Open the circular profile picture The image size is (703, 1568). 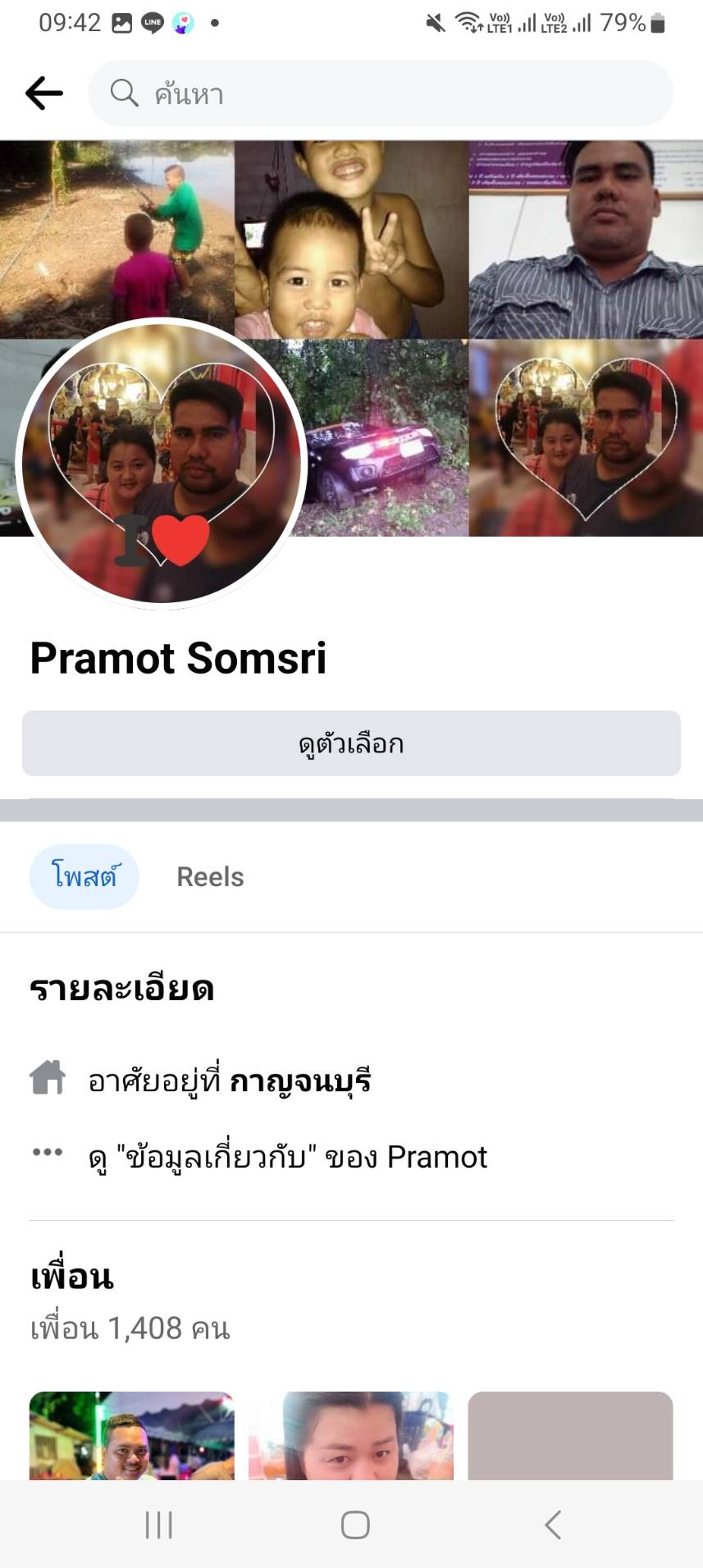162,464
